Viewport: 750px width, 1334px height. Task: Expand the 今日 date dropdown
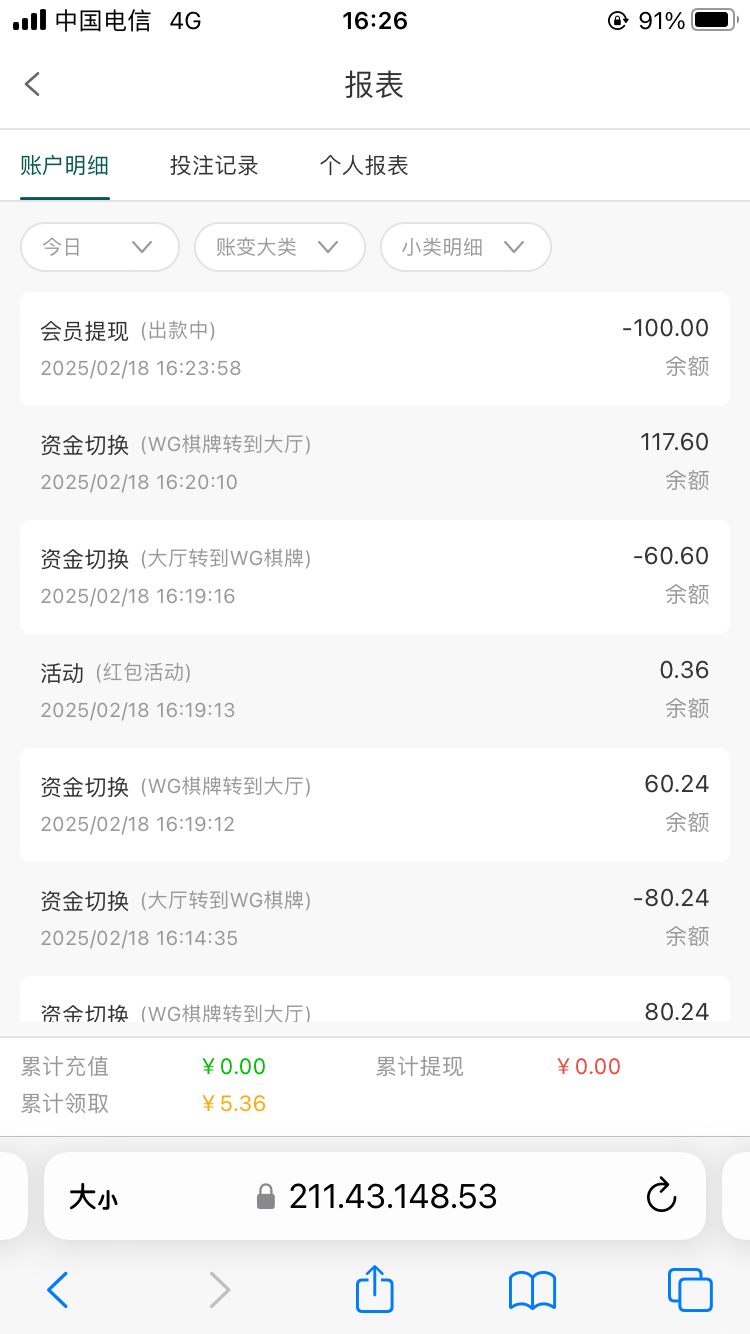(x=99, y=247)
